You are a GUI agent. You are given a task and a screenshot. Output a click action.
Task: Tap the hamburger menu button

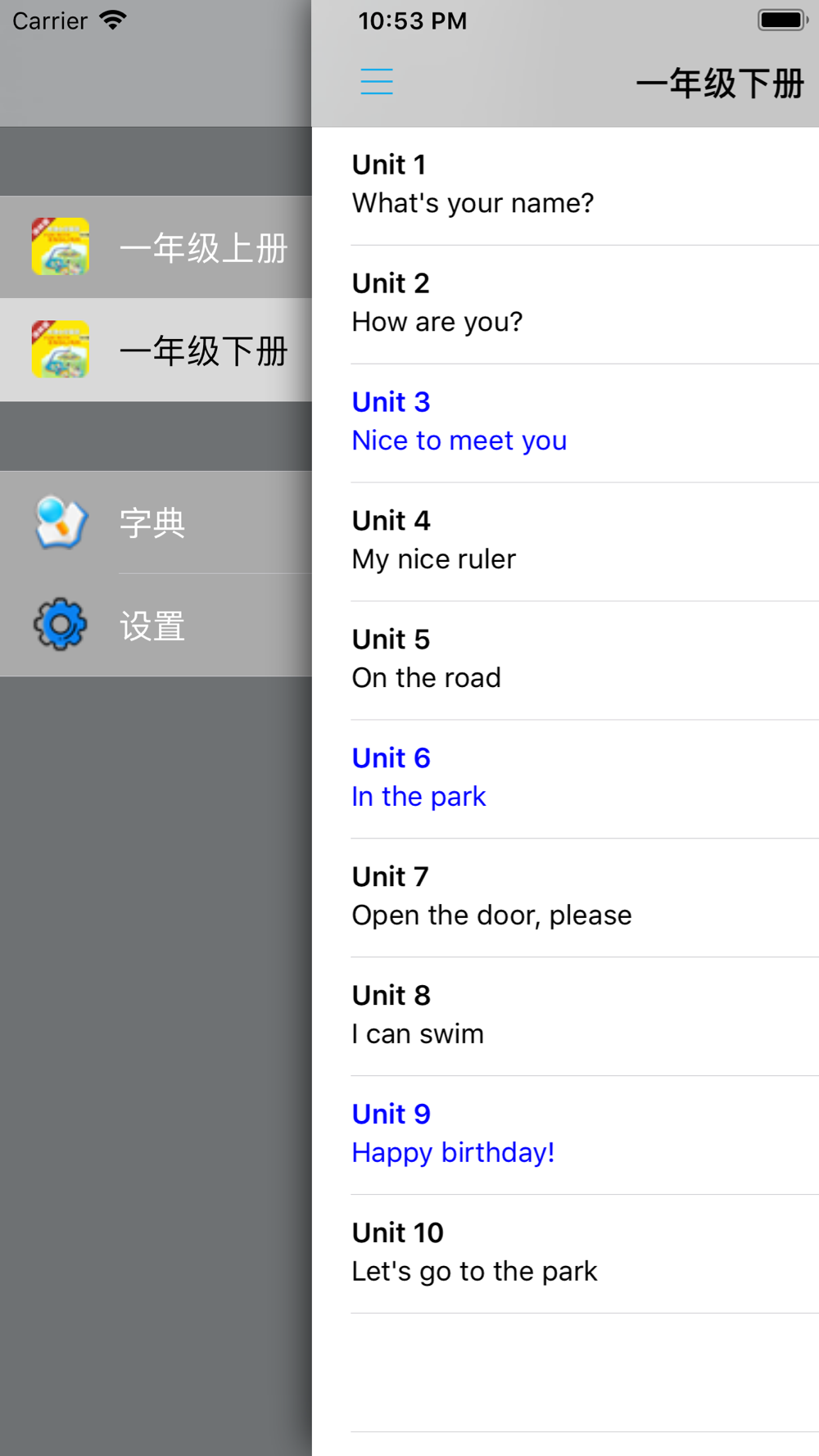coord(377,82)
